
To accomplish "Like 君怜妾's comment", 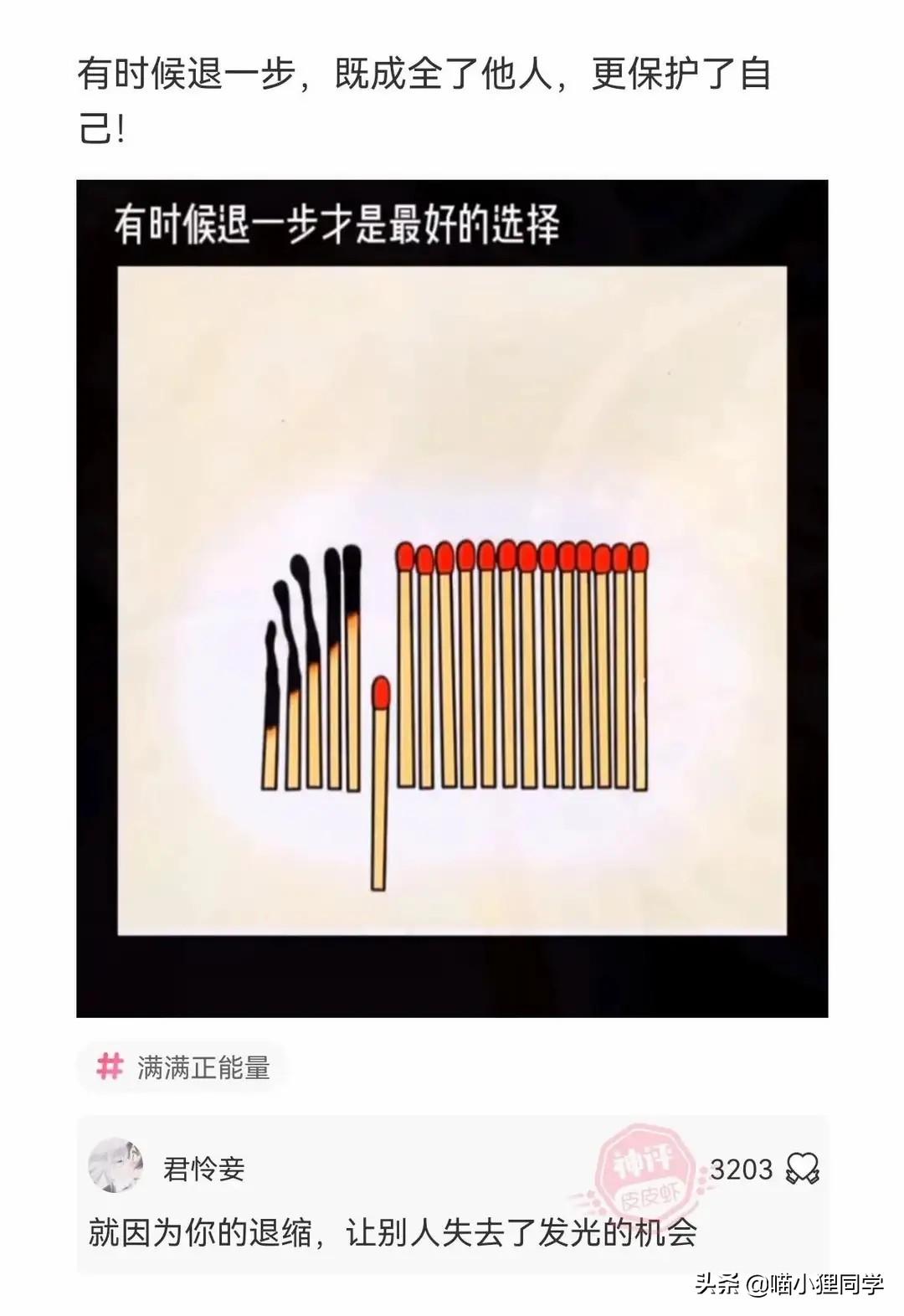I will pos(802,1169).
